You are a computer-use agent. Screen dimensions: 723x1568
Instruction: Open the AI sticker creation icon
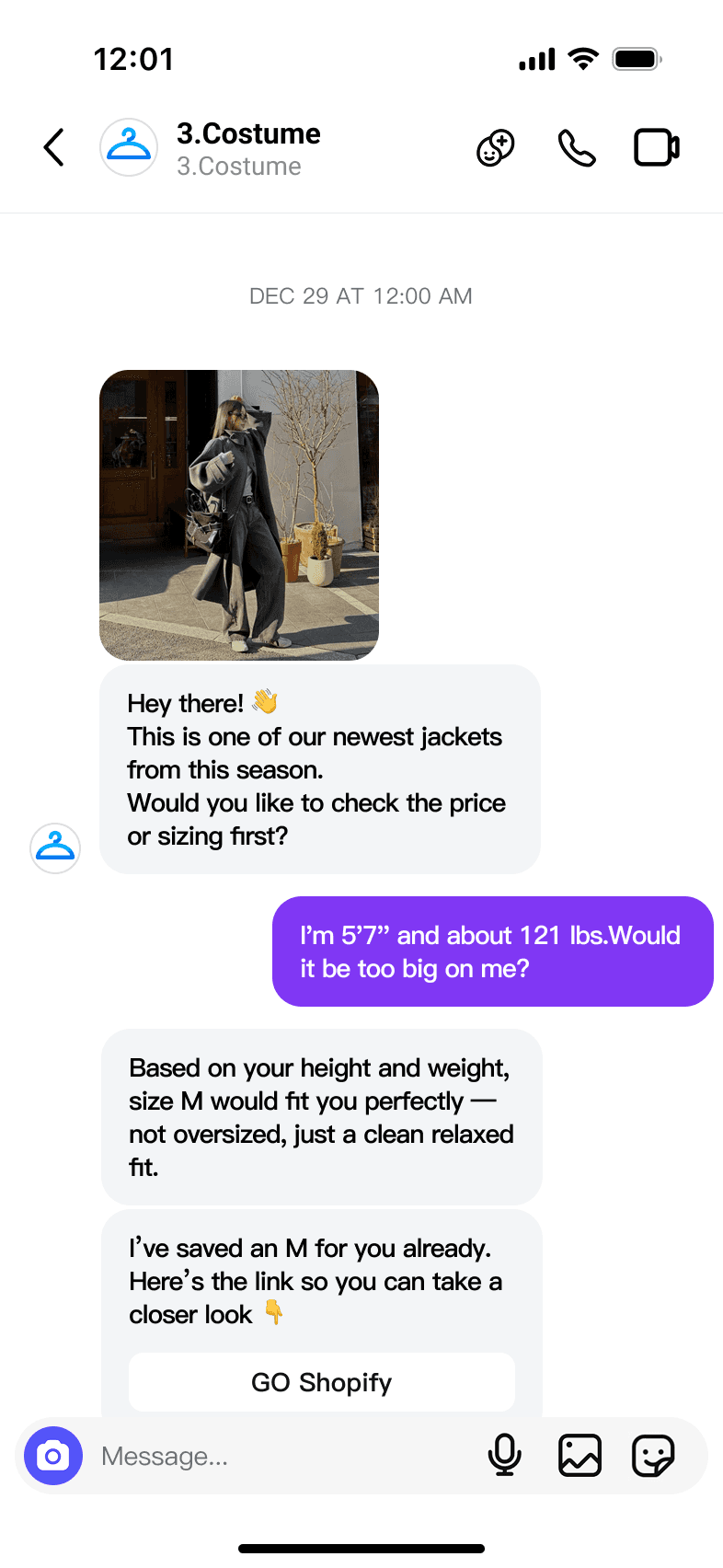(496, 148)
